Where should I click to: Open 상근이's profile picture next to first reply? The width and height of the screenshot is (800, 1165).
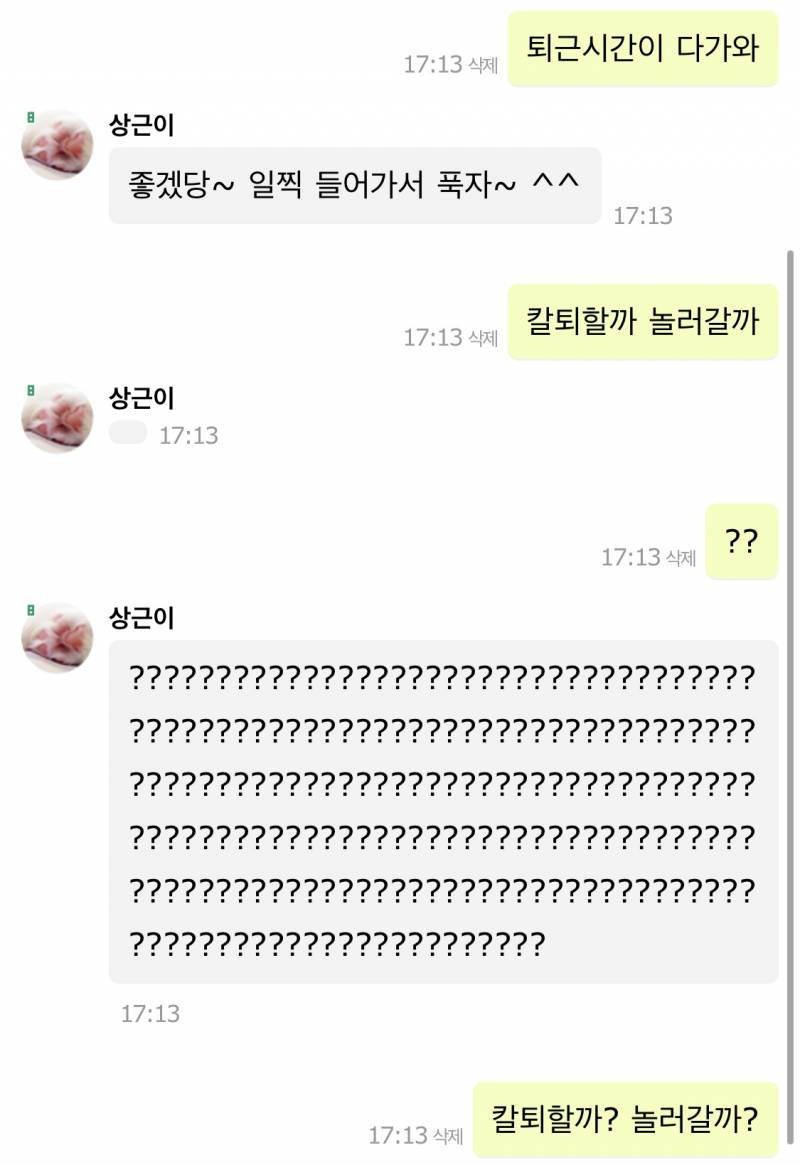point(55,140)
